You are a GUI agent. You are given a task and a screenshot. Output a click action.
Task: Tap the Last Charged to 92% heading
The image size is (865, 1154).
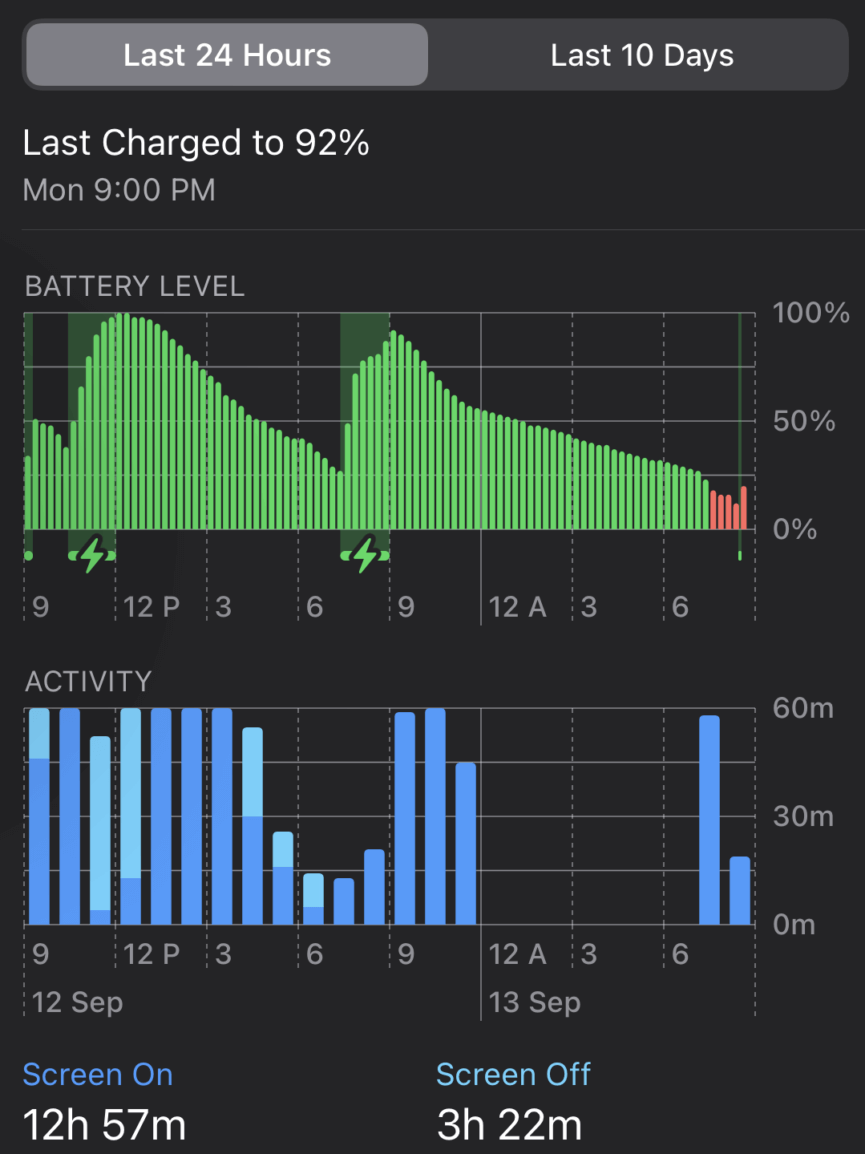196,143
